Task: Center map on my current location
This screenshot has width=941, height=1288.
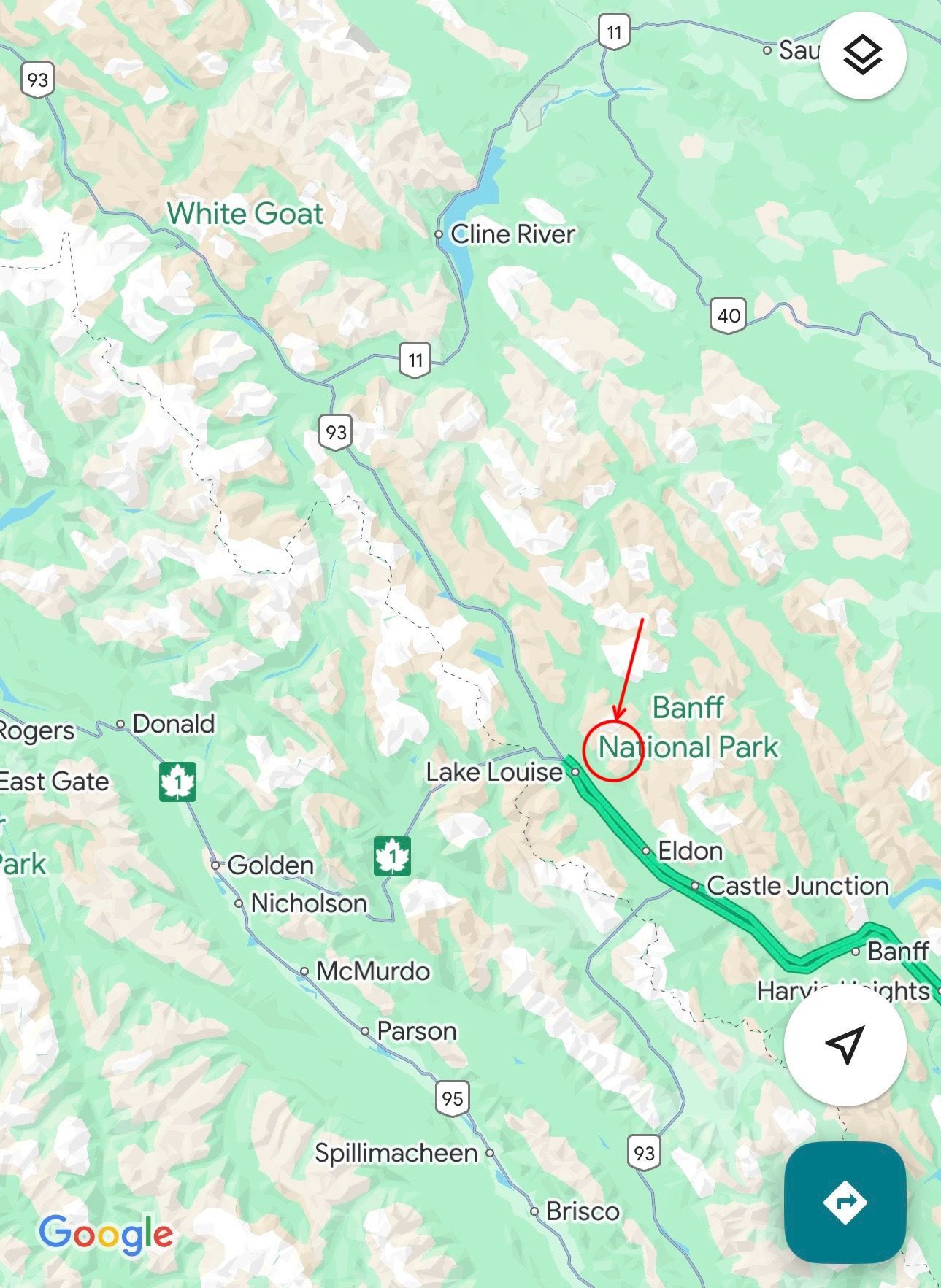Action: [845, 1044]
